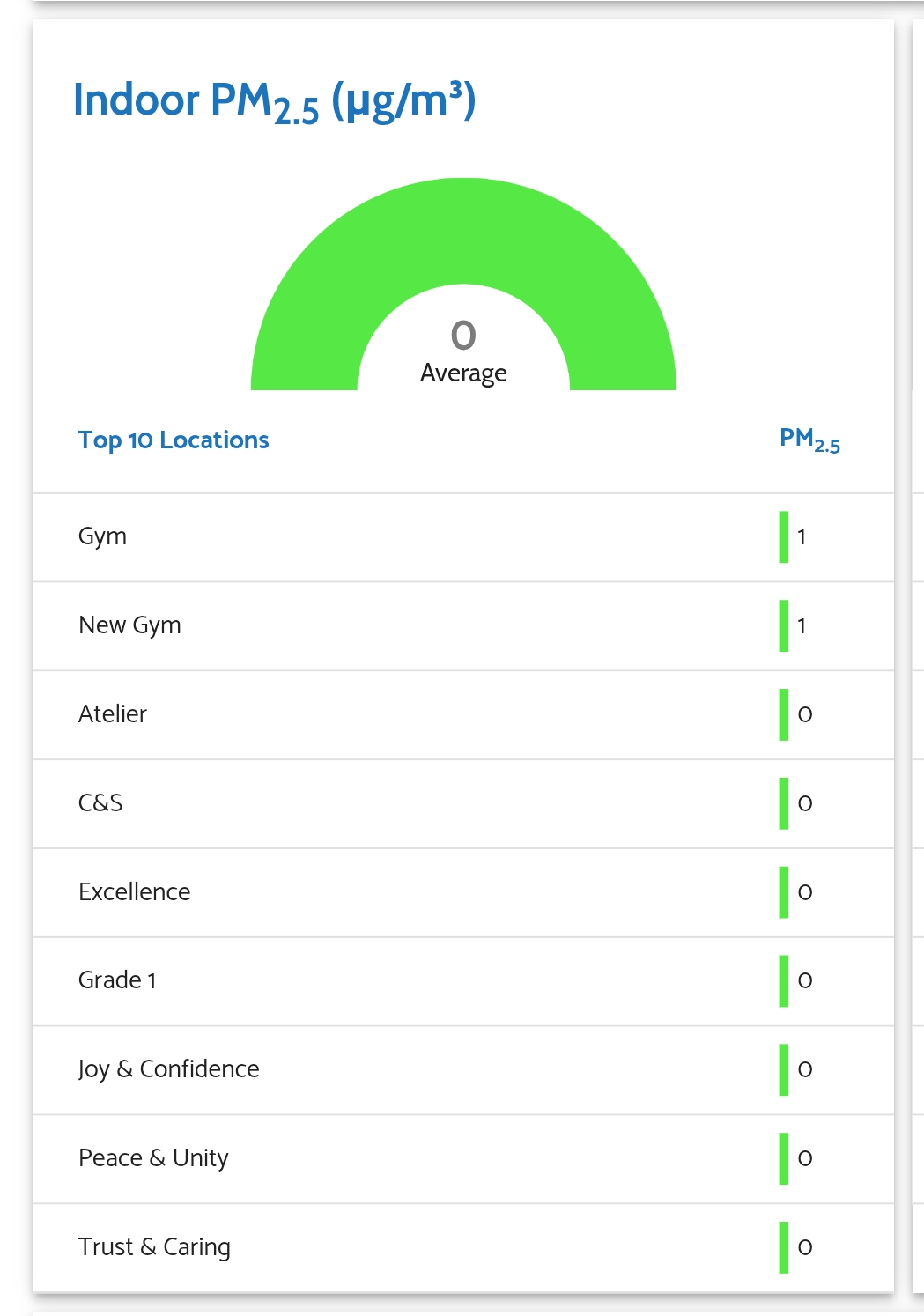View the Trust & Caring location
This screenshot has width=924, height=1316.
154,1247
